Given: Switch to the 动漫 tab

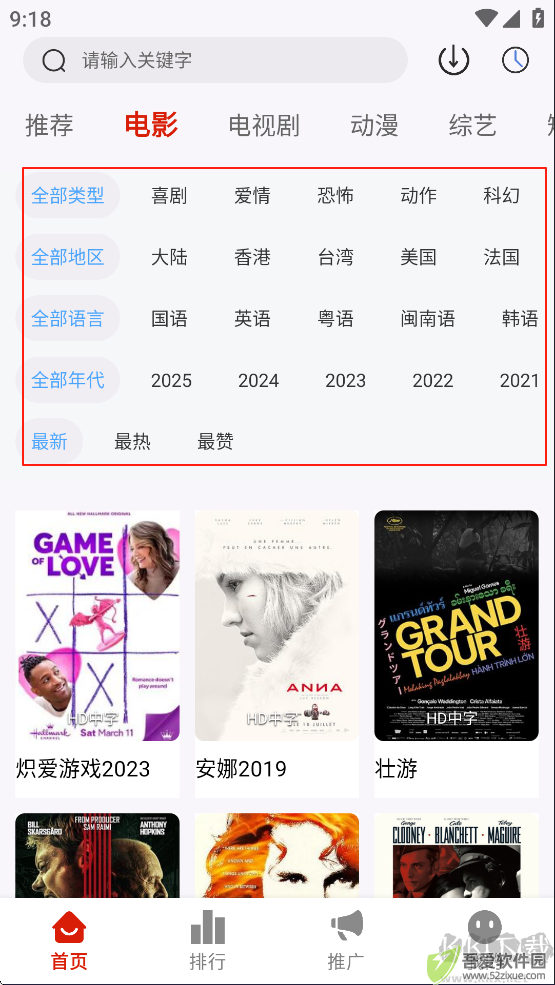Looking at the screenshot, I should pyautogui.click(x=375, y=125).
